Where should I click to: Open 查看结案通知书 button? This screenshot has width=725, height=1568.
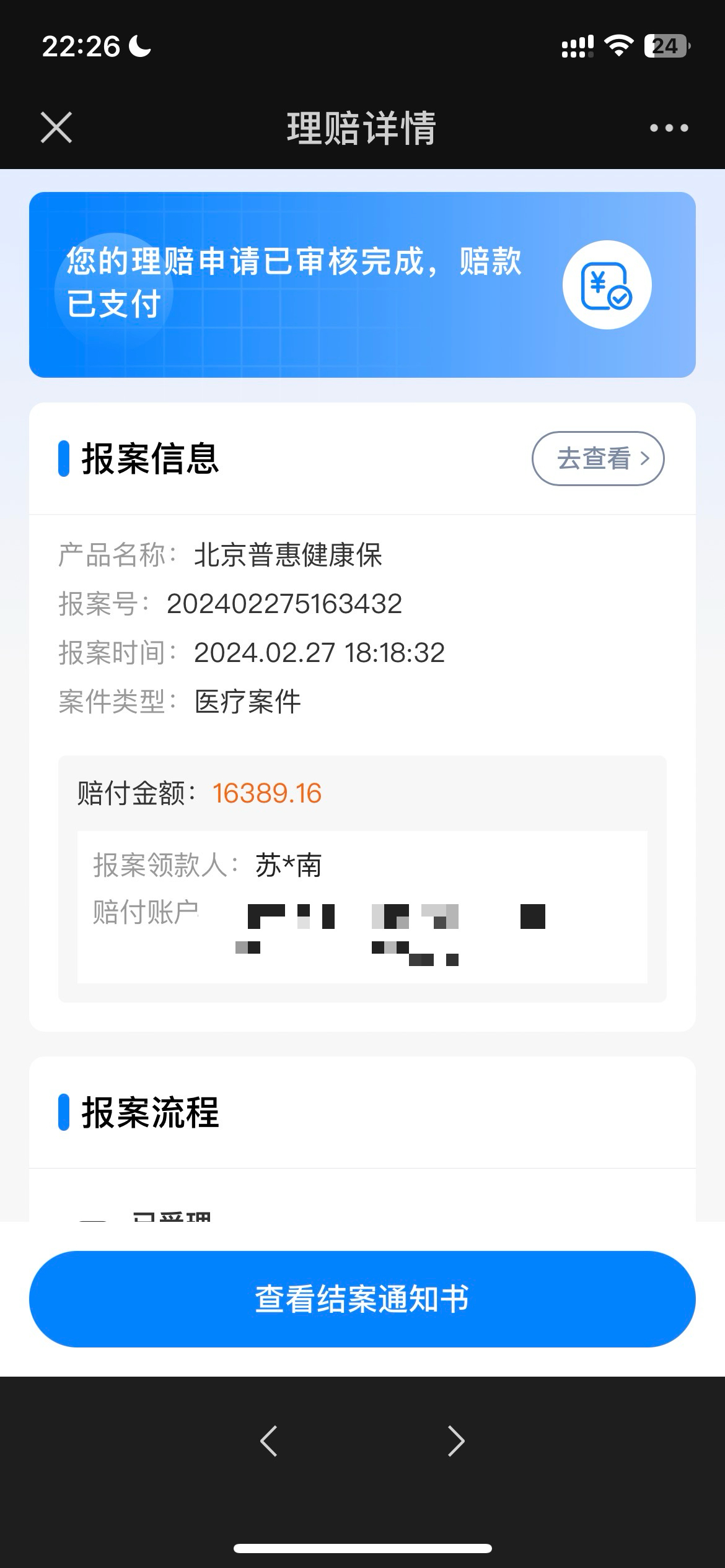coord(362,1299)
